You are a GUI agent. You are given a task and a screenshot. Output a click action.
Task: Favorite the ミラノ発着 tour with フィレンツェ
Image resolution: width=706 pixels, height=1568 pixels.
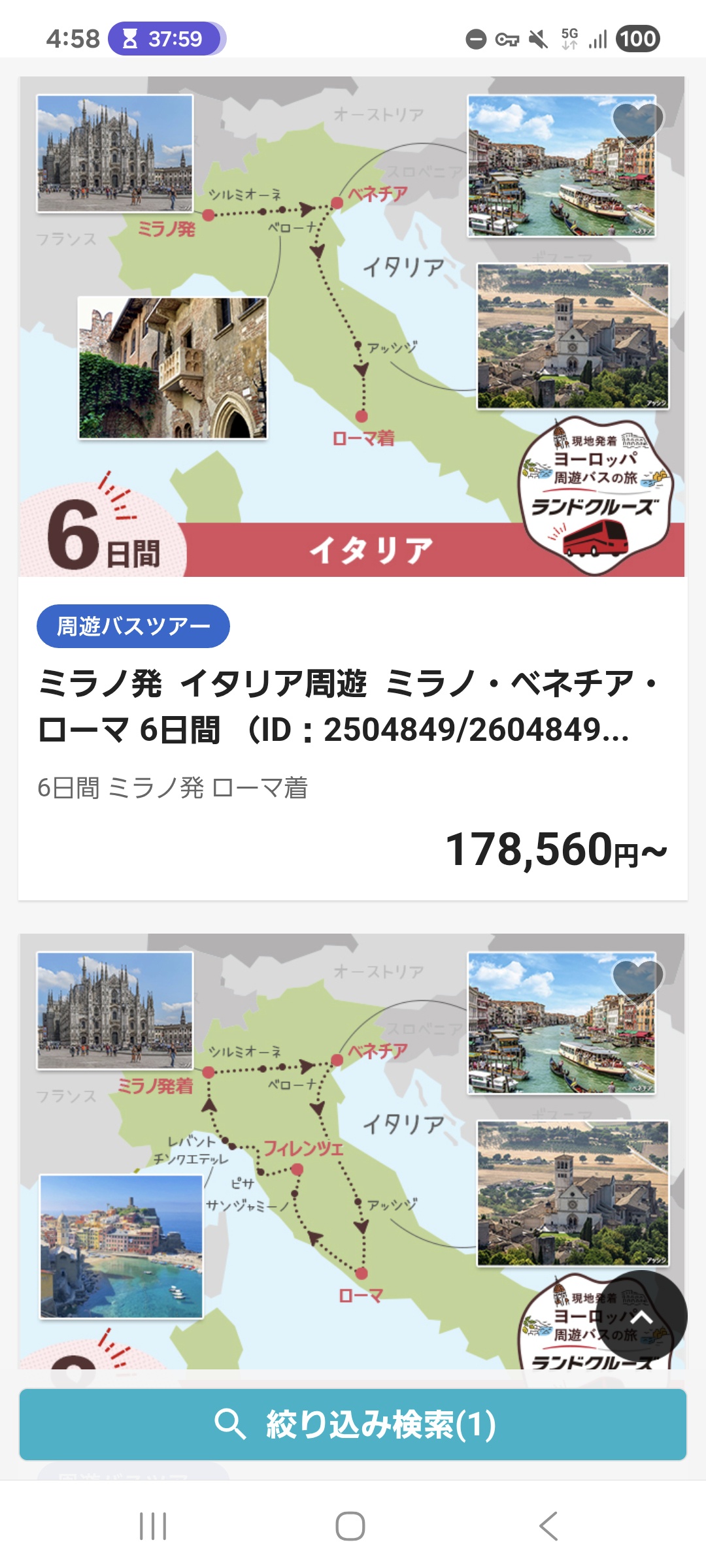tap(637, 979)
